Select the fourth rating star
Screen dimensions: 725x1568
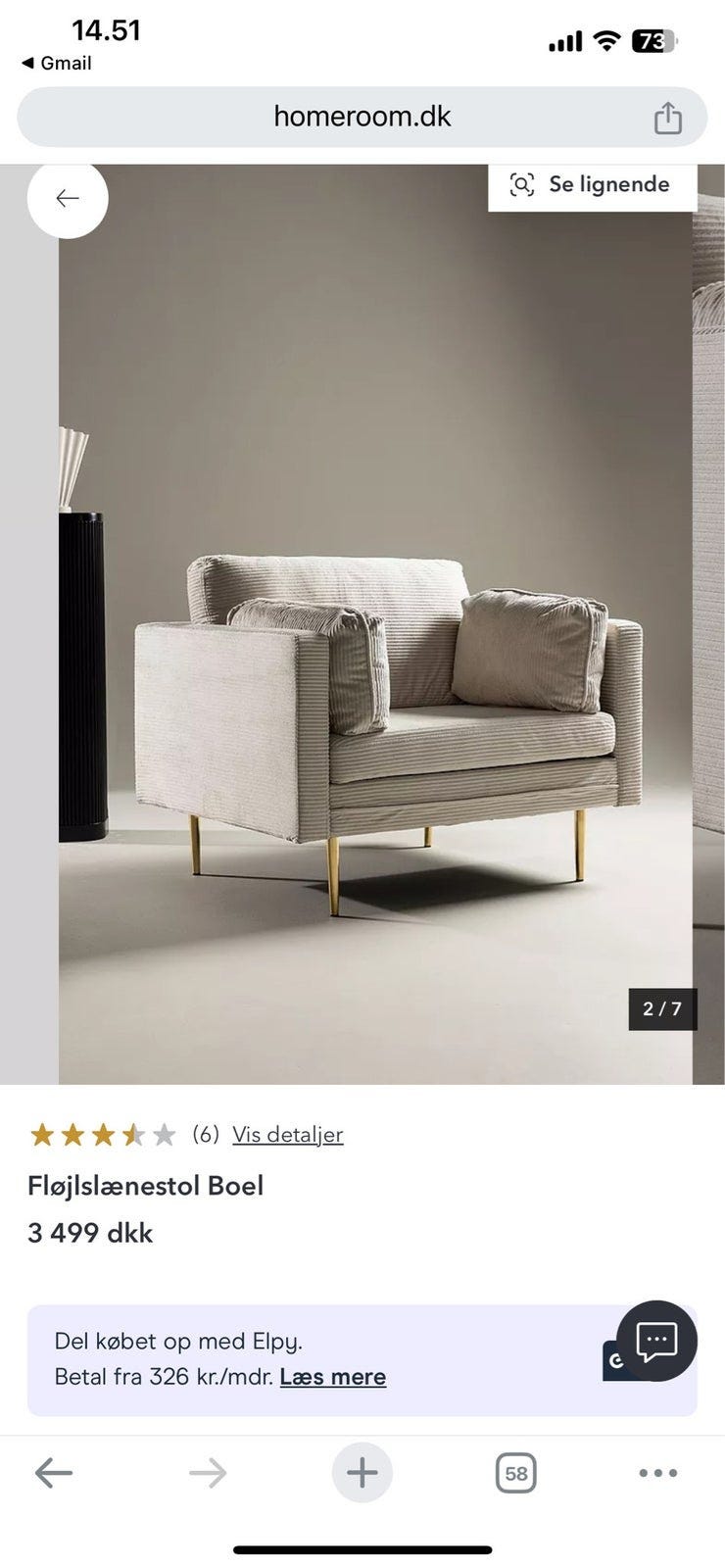tap(132, 1133)
